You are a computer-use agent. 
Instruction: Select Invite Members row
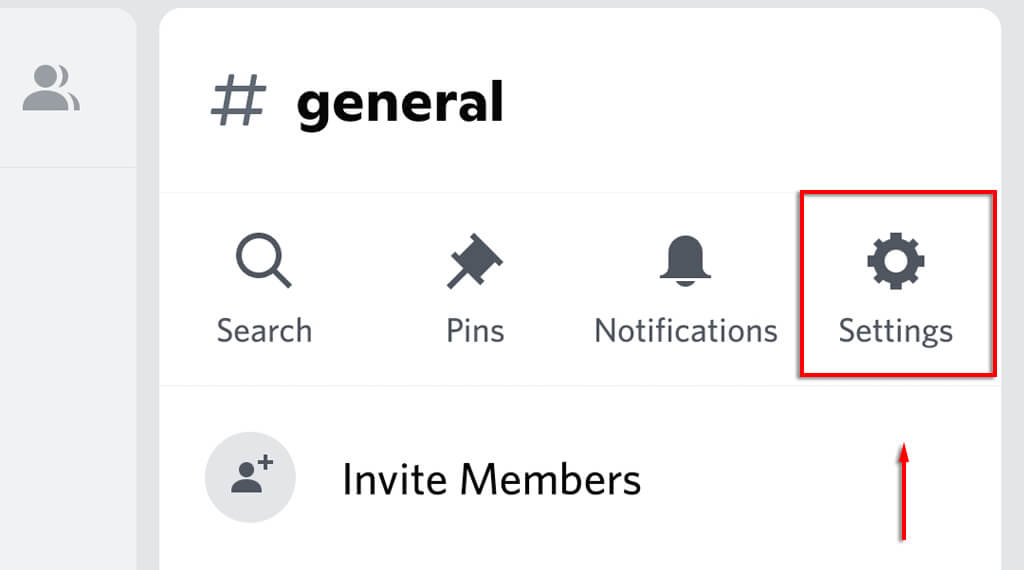[490, 479]
